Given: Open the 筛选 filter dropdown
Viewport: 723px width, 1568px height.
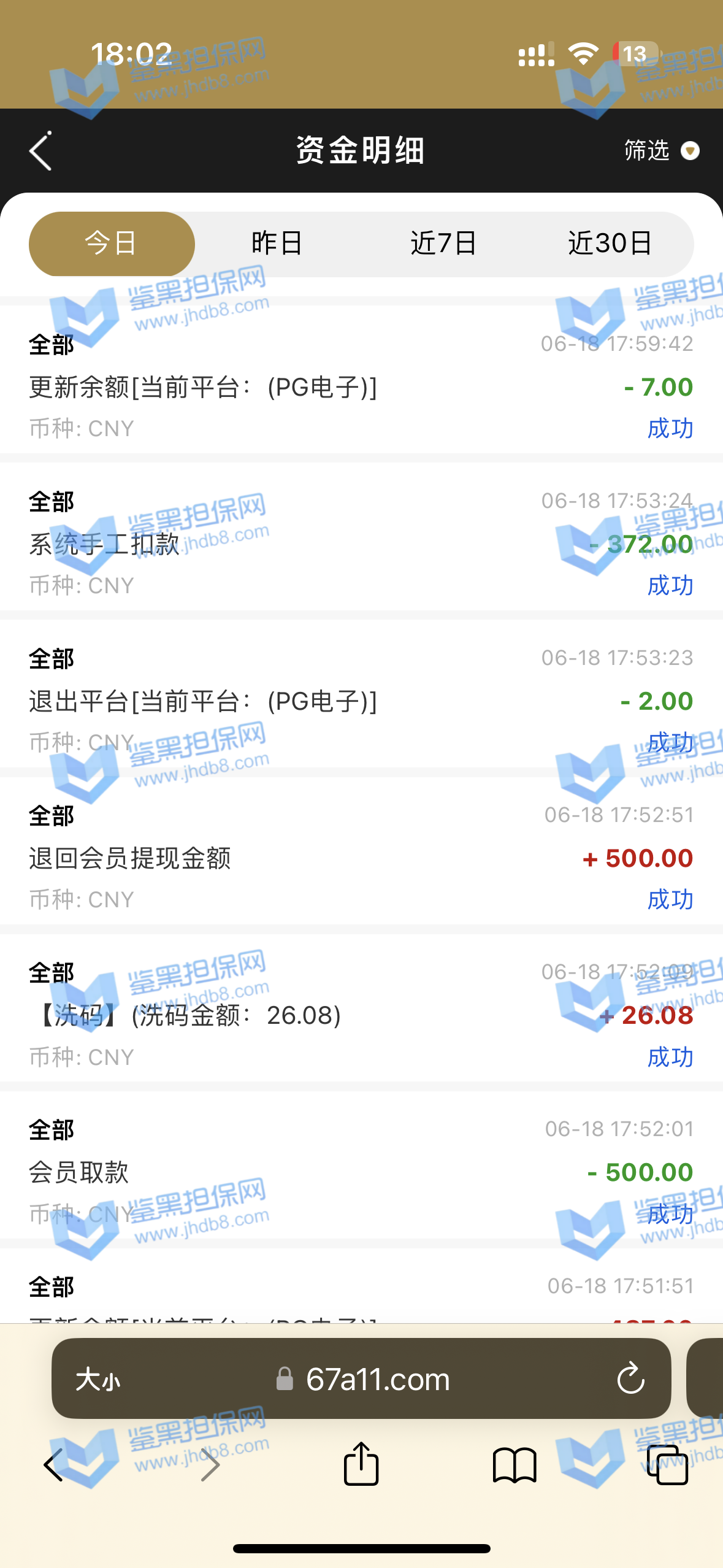Looking at the screenshot, I should pos(661,150).
